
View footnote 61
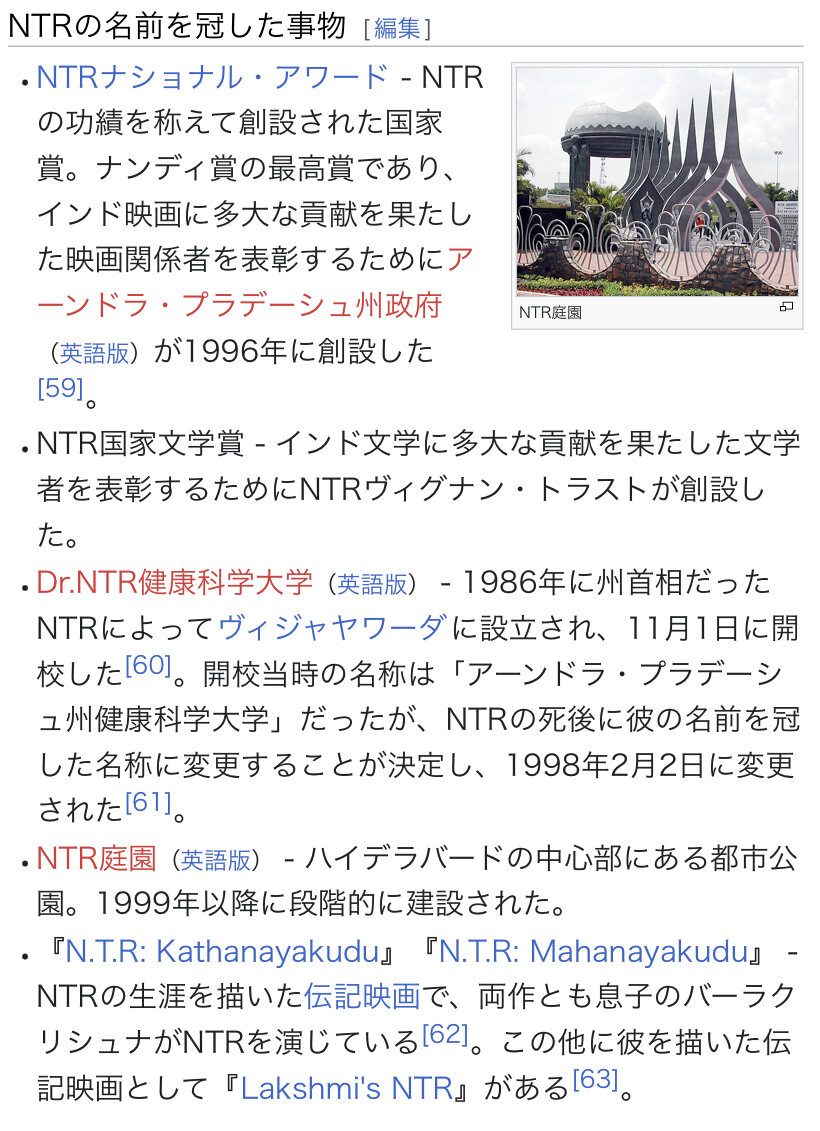[x=147, y=802]
